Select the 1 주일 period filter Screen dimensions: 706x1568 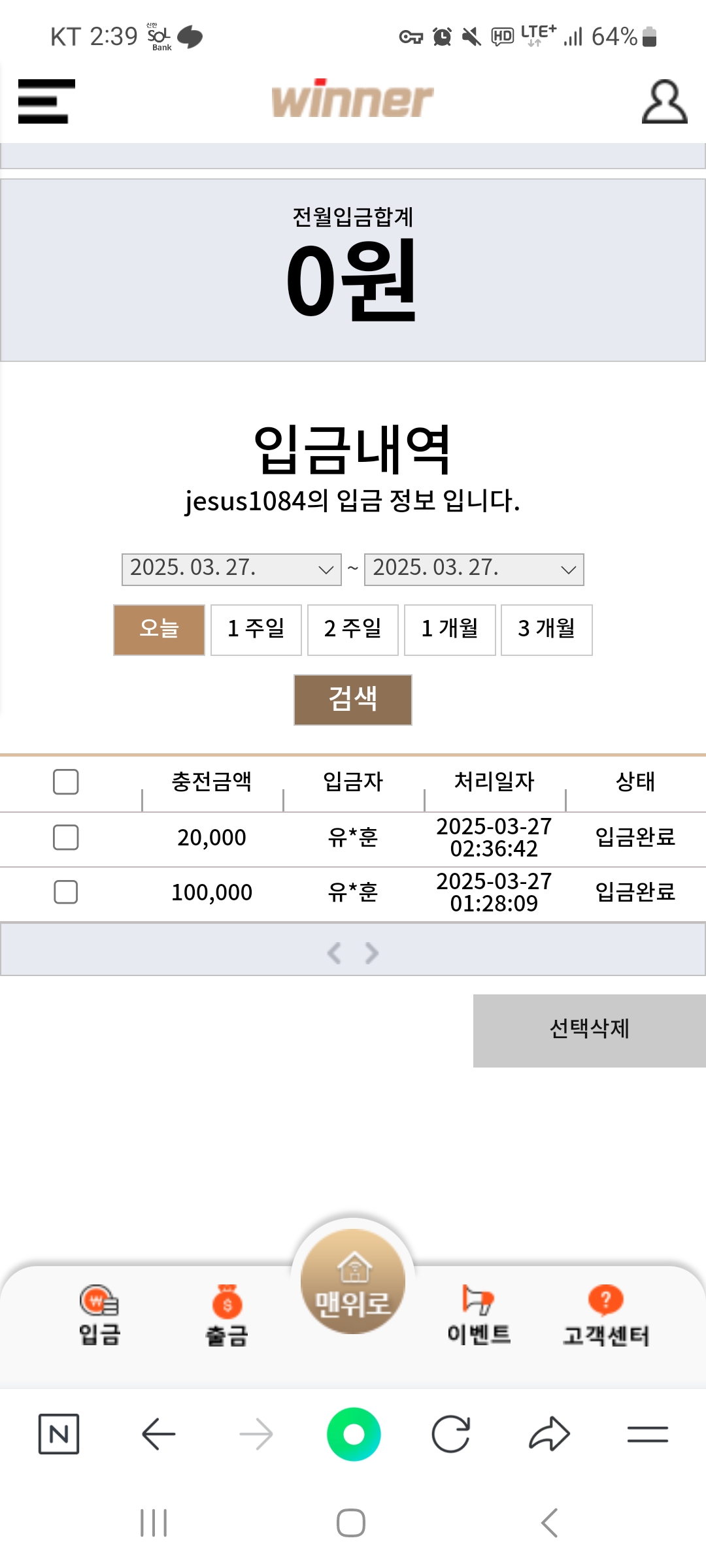256,630
